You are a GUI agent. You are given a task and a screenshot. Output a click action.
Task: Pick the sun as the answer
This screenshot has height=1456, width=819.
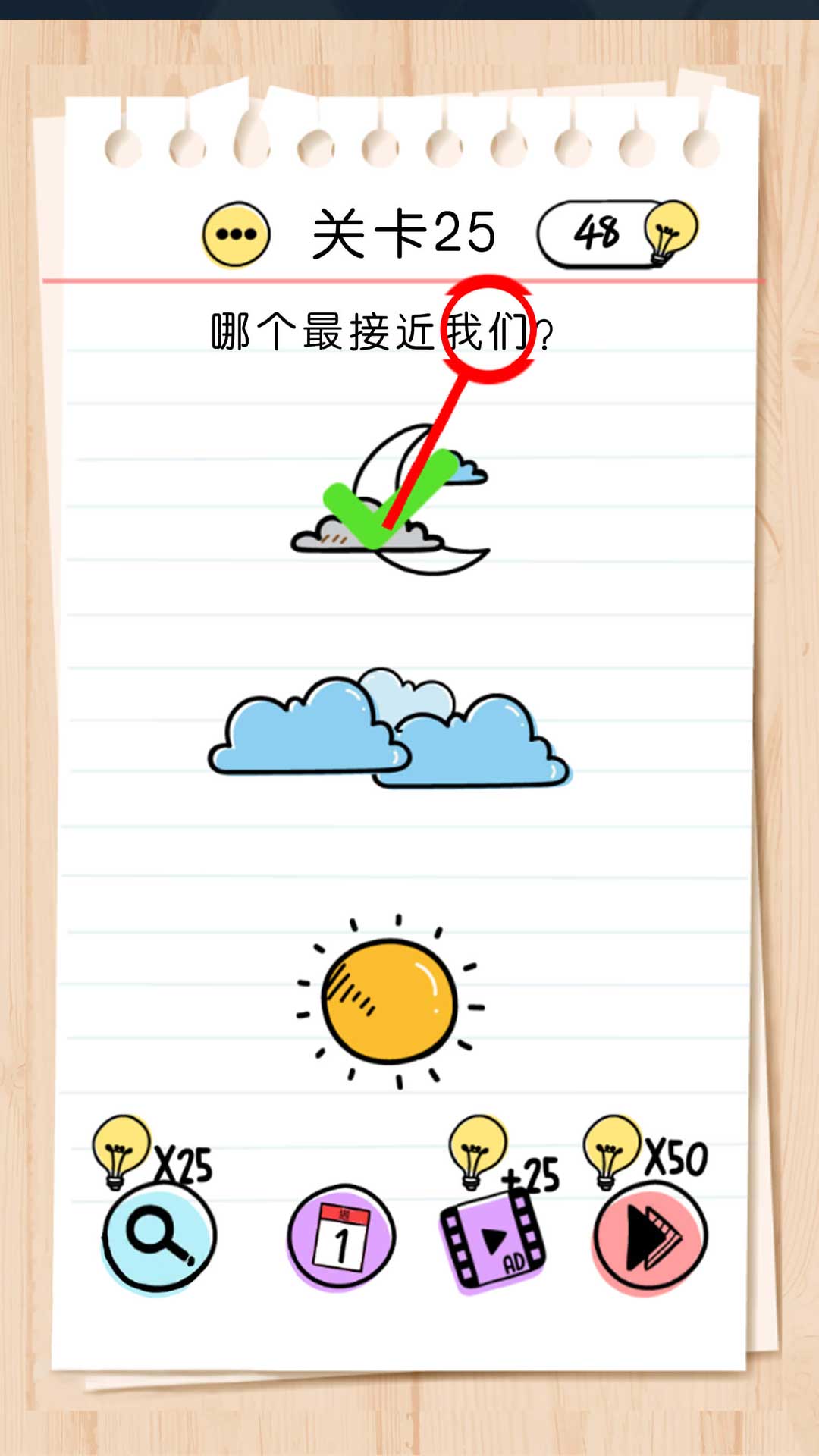tap(390, 1001)
